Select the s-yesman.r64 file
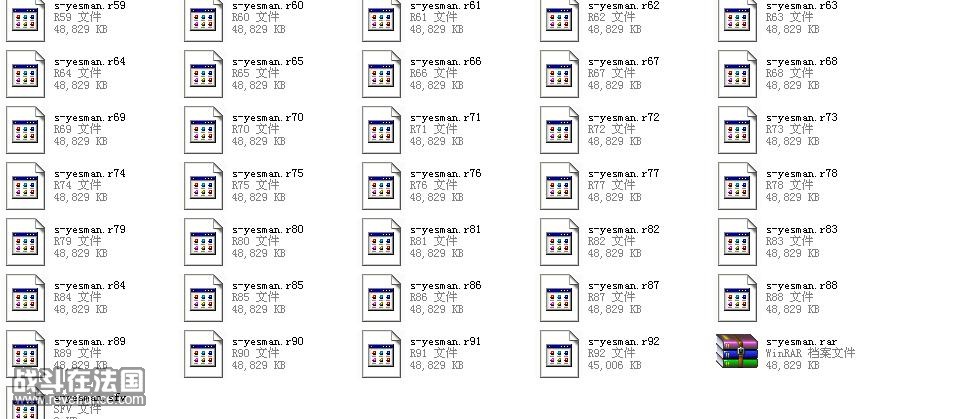The width and height of the screenshot is (965, 419). pyautogui.click(x=25, y=76)
